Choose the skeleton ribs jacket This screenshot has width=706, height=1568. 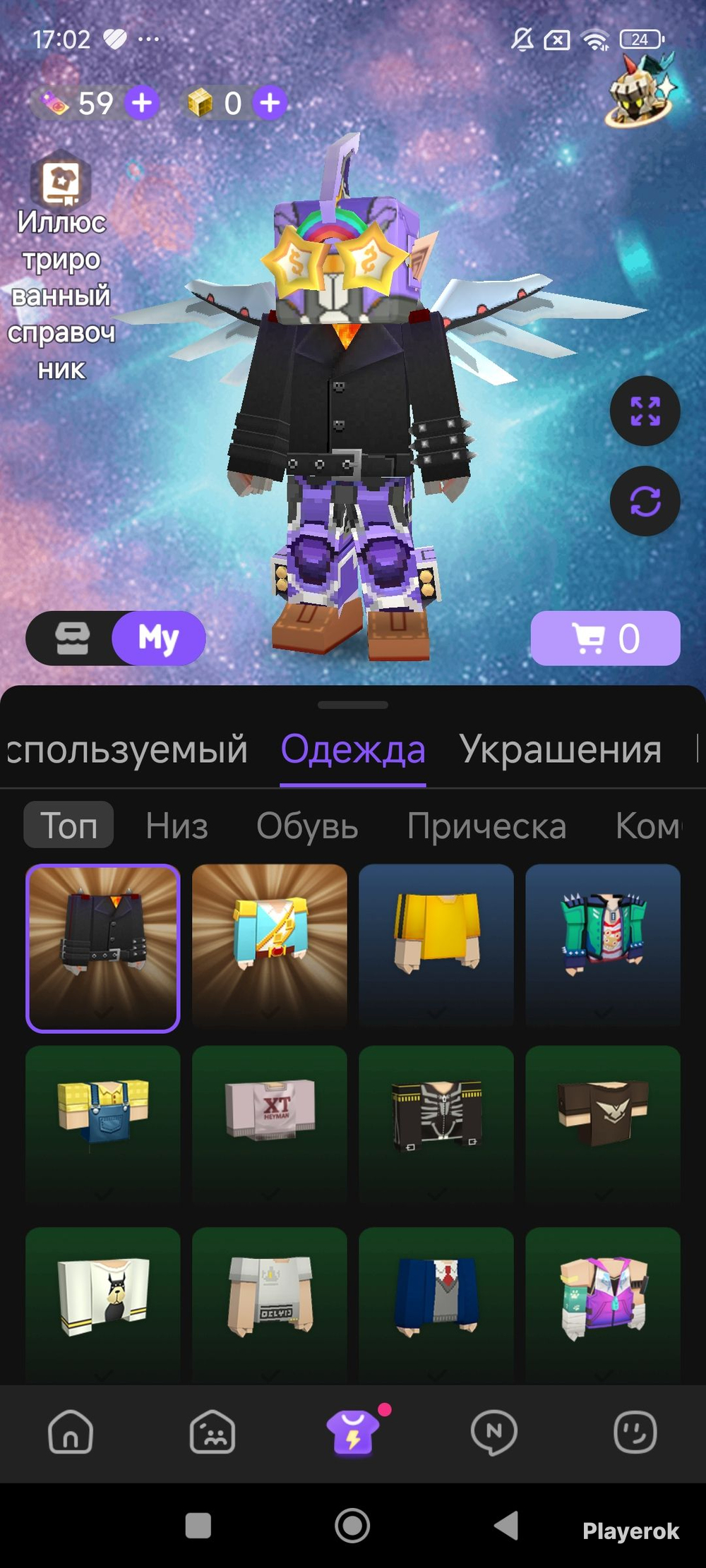[436, 1126]
